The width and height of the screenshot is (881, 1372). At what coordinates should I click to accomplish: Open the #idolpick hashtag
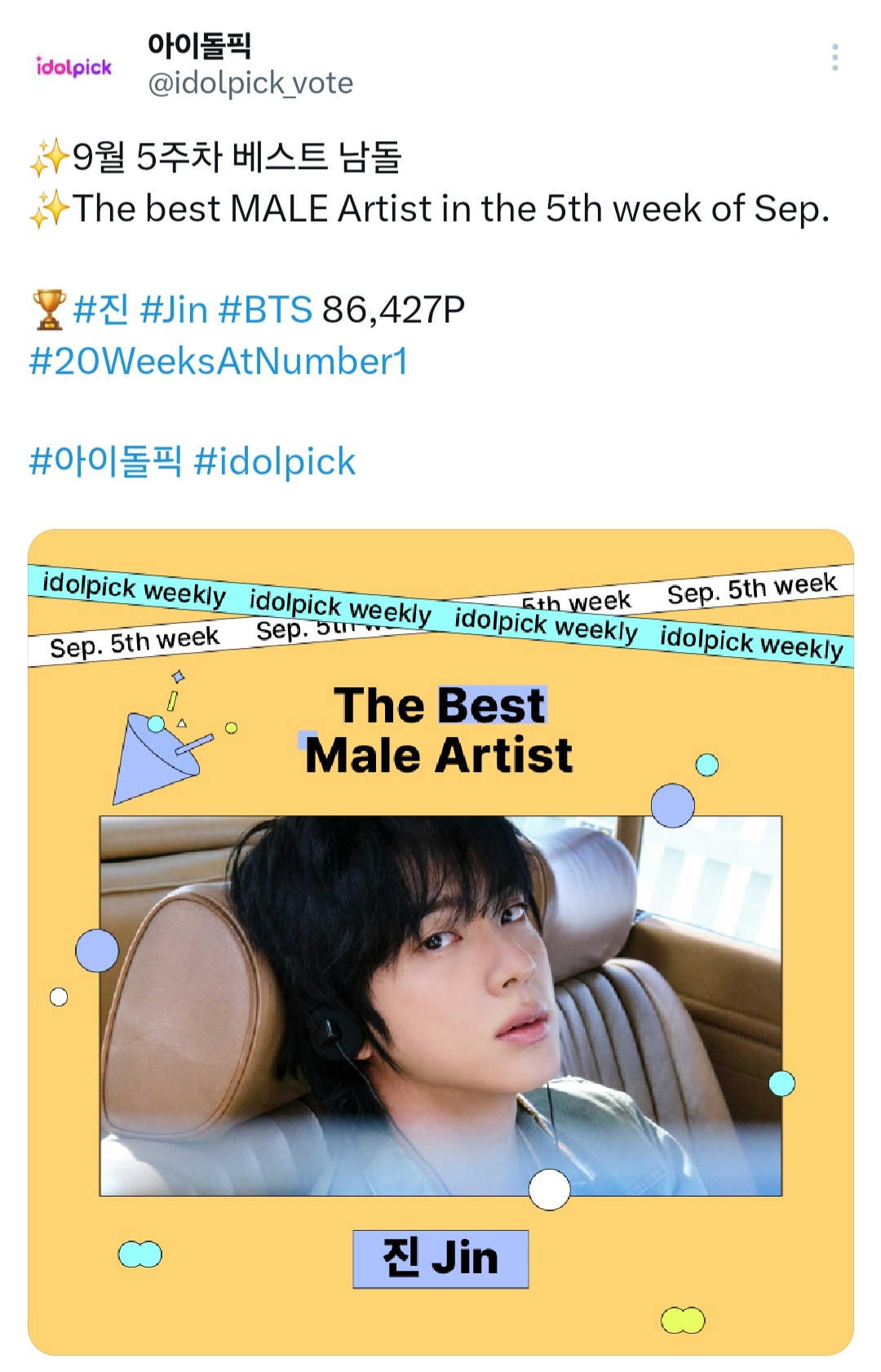pos(275,462)
